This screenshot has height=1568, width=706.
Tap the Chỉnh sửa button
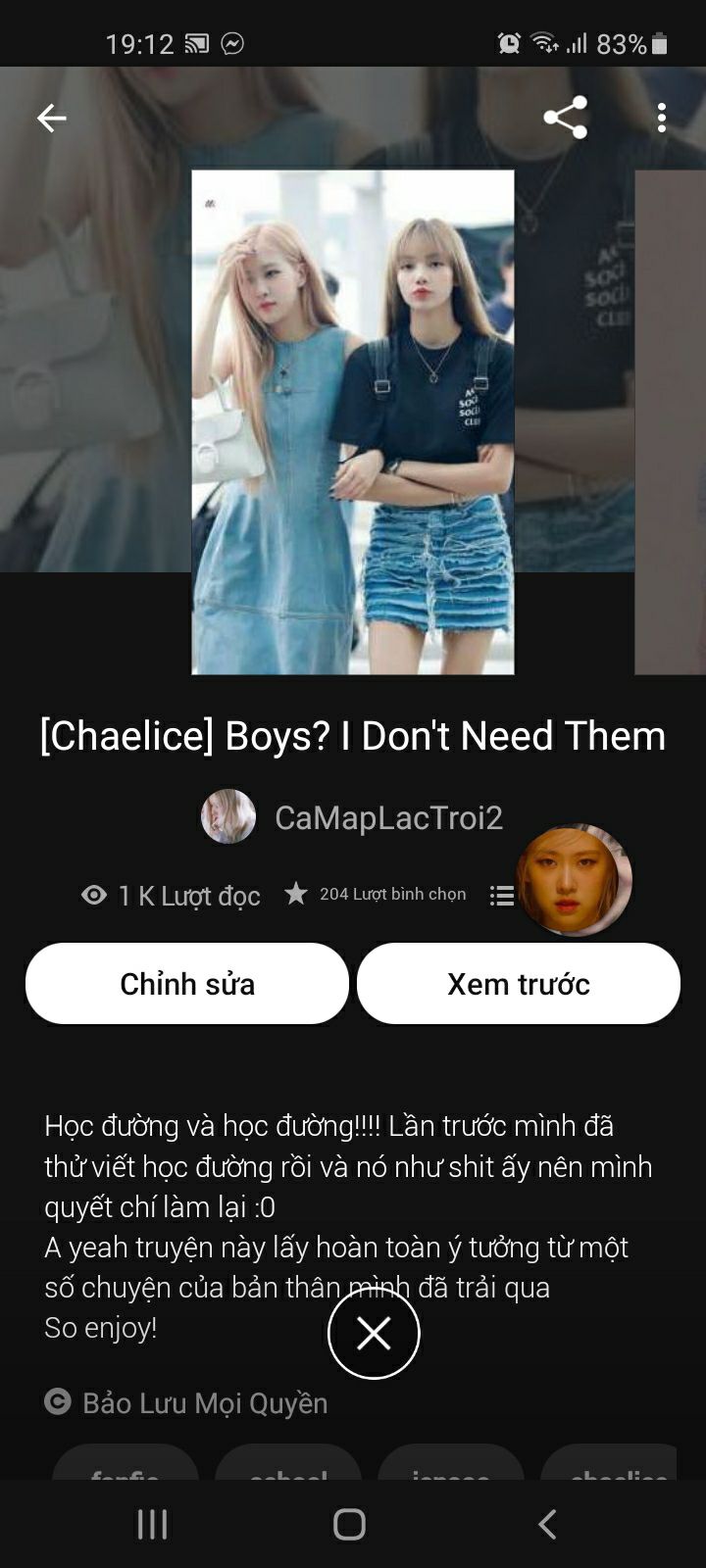[187, 984]
